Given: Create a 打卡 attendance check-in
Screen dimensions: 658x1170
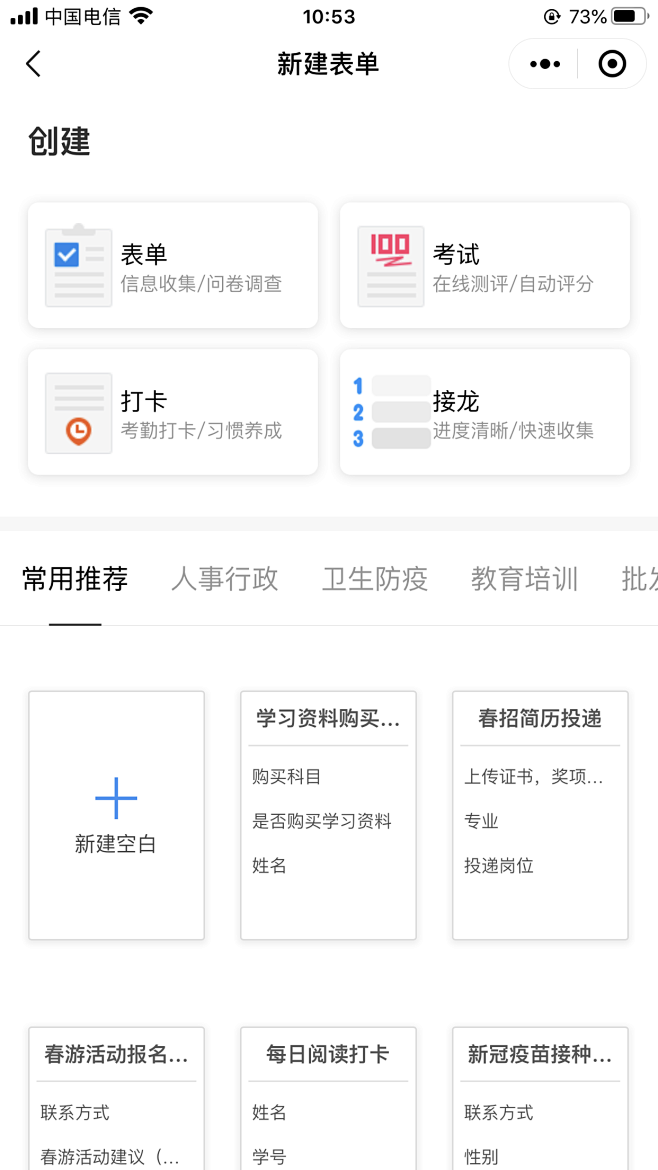Looking at the screenshot, I should [x=173, y=412].
